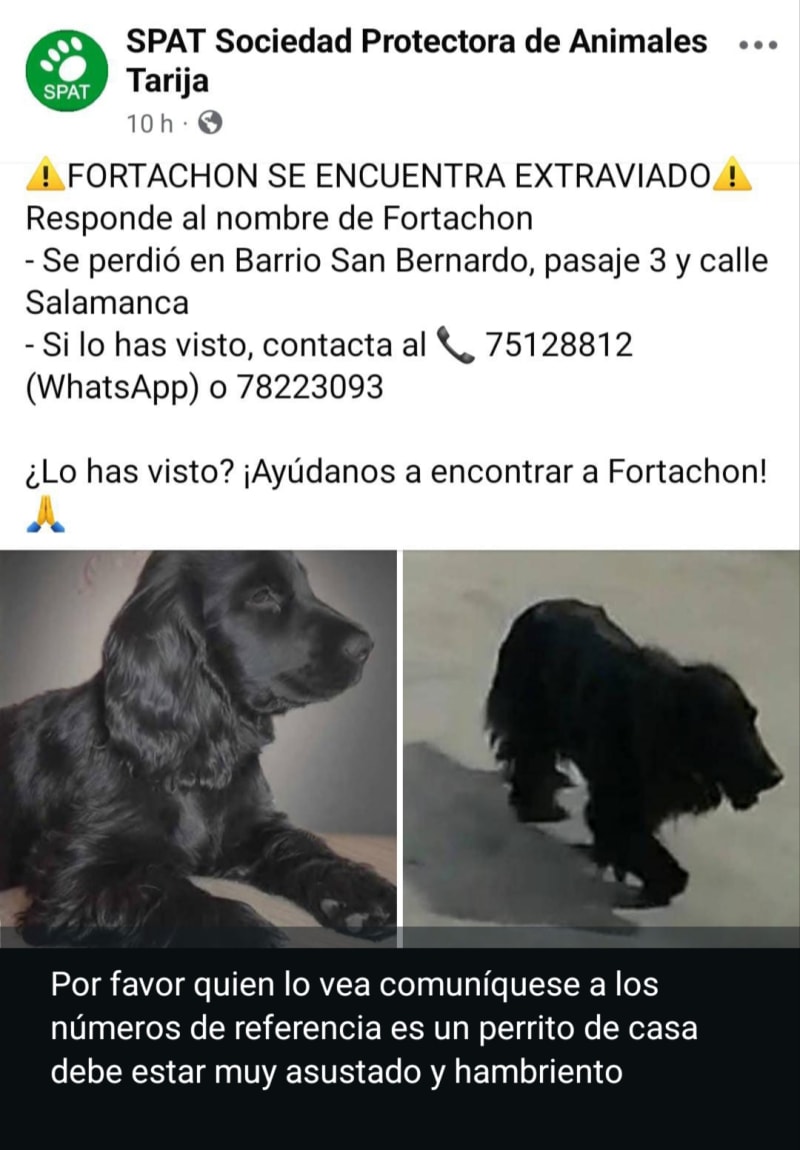Open SPAT Sociedad Protectora de Animales Tarija page
This screenshot has height=1150, width=800.
coord(416,43)
